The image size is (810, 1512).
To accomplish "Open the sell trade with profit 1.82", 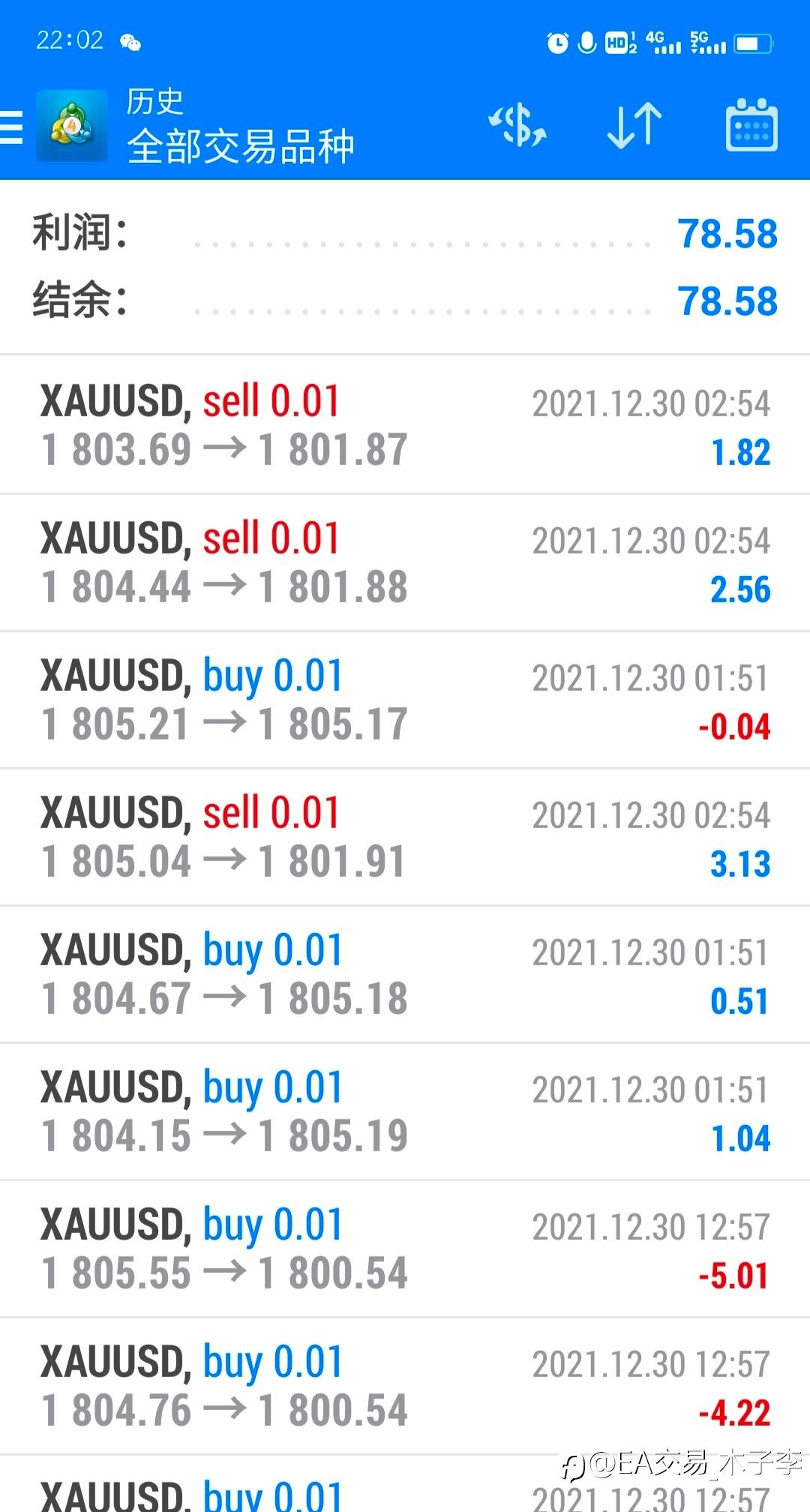I will (x=405, y=424).
